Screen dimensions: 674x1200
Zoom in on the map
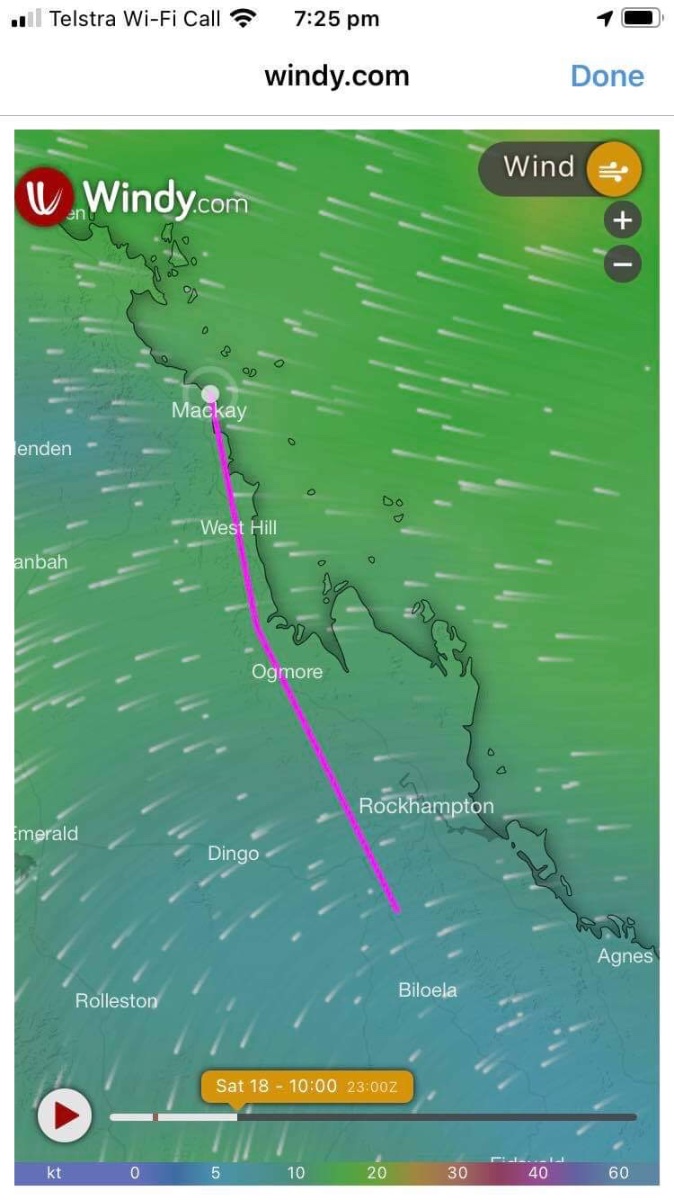[622, 220]
